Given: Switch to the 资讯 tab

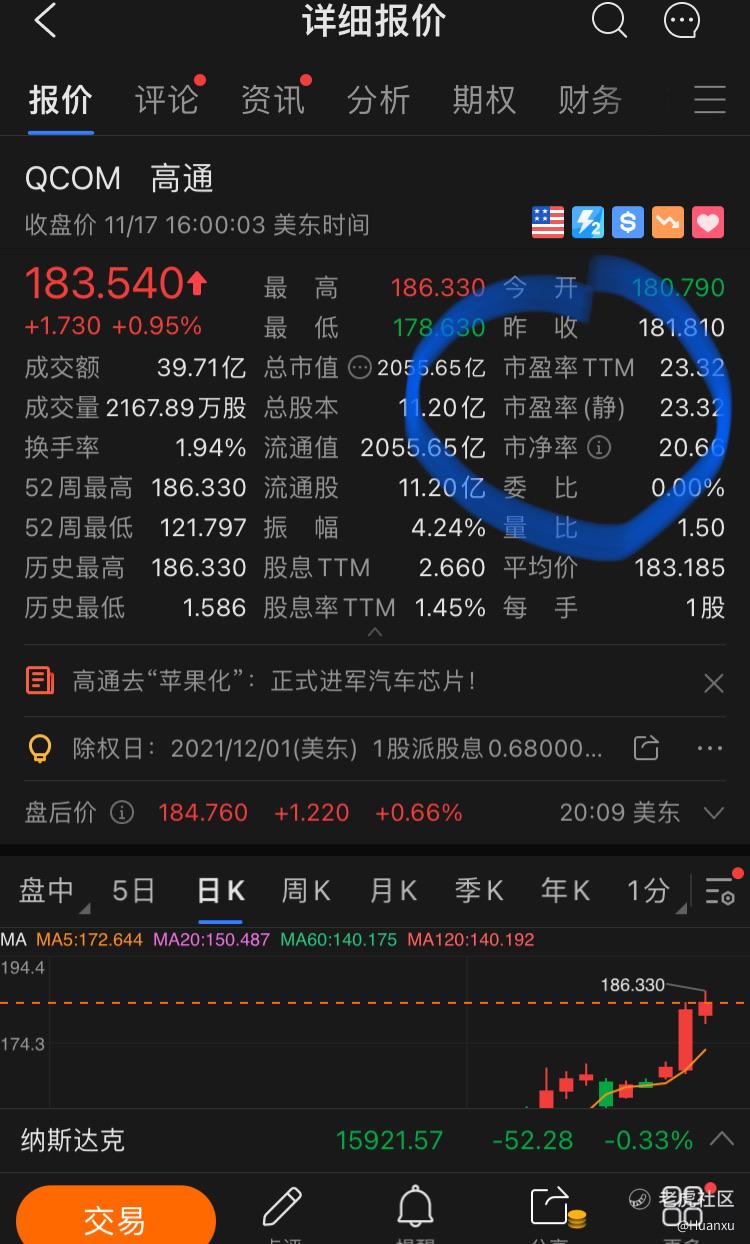Looking at the screenshot, I should (272, 100).
